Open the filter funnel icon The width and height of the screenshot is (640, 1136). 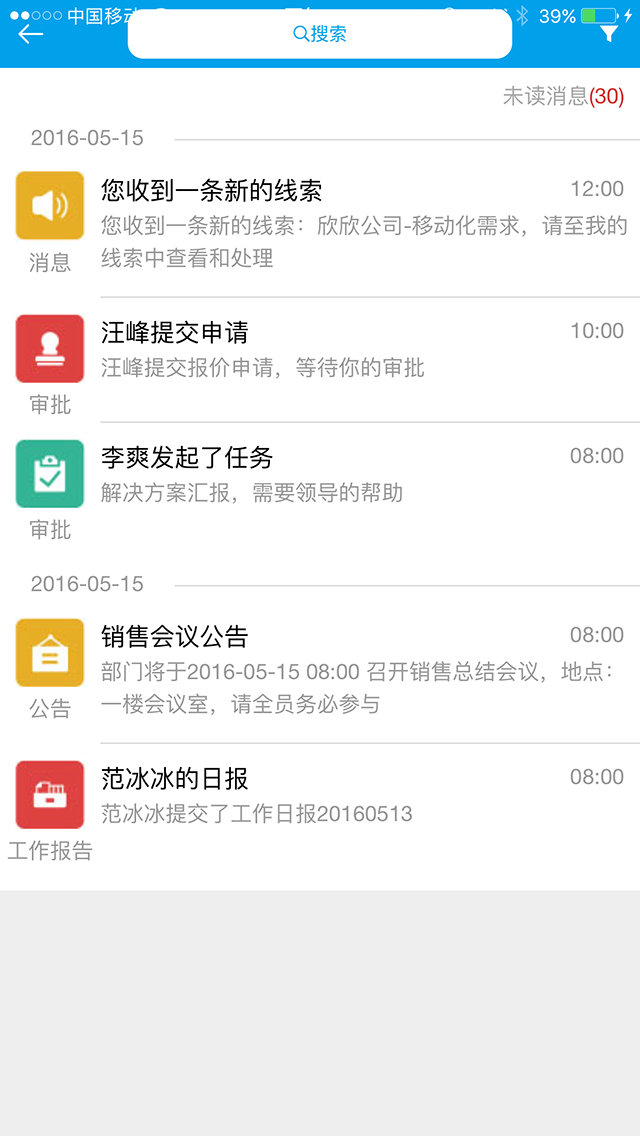pyautogui.click(x=608, y=34)
